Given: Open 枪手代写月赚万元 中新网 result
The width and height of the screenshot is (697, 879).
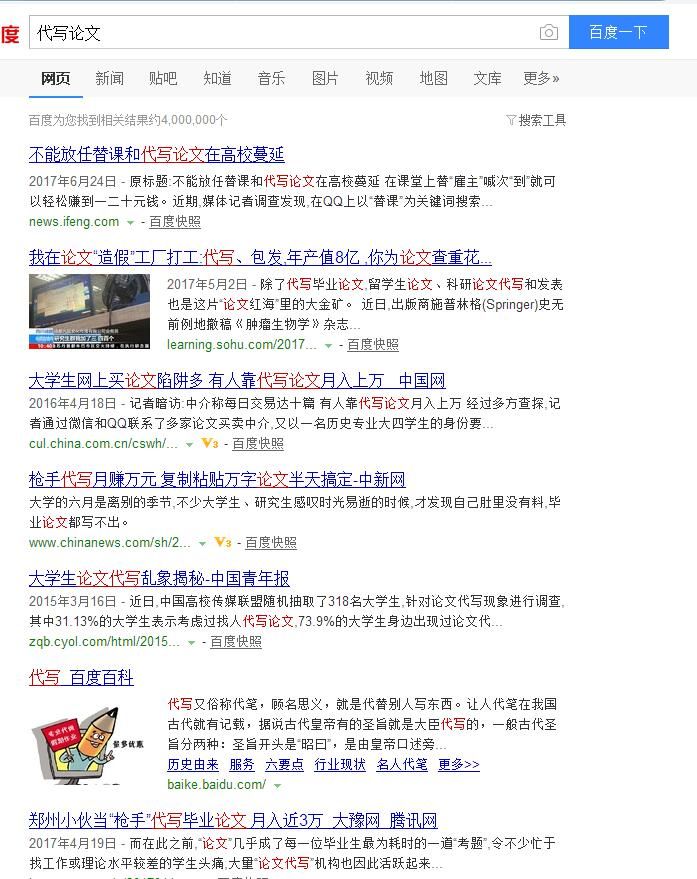Looking at the screenshot, I should point(217,479).
